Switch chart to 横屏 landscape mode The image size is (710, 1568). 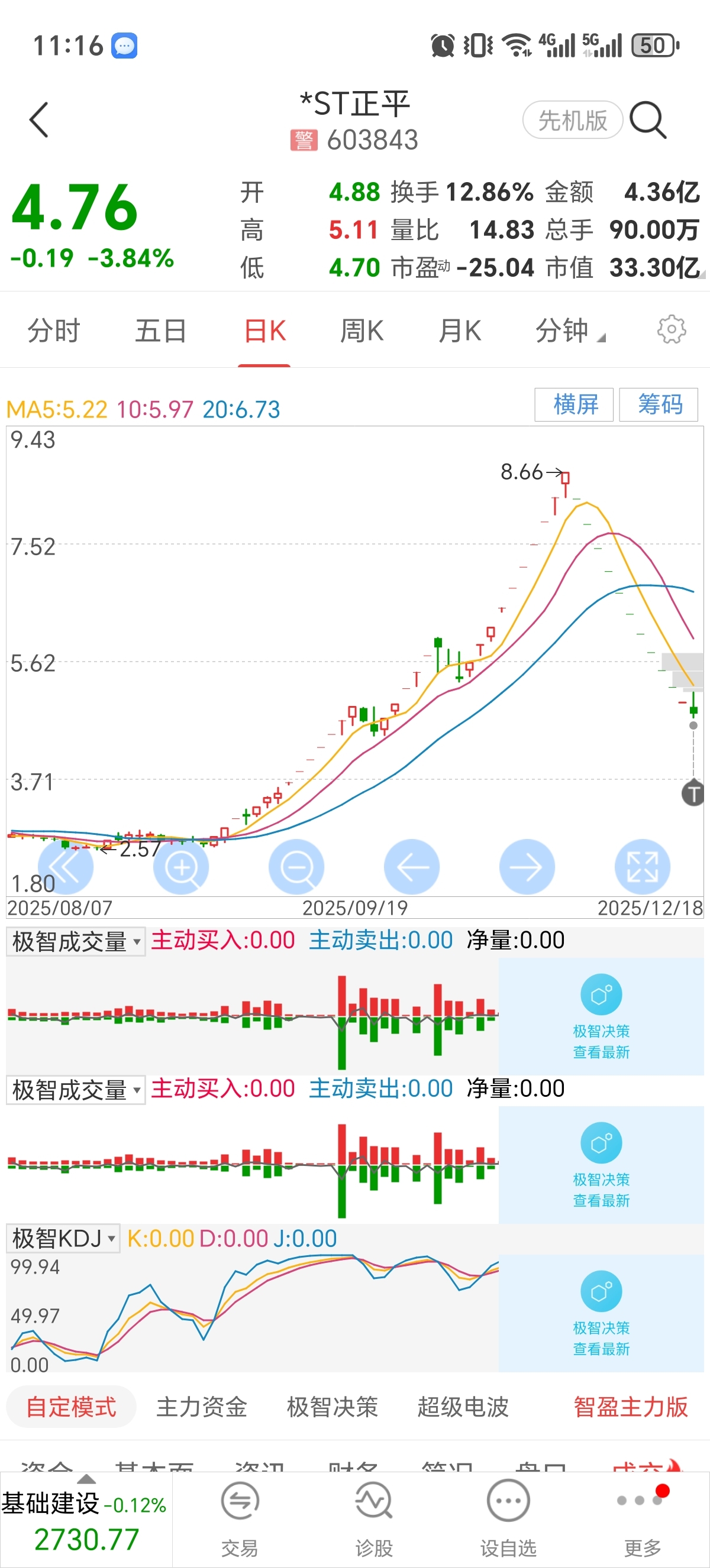click(573, 404)
